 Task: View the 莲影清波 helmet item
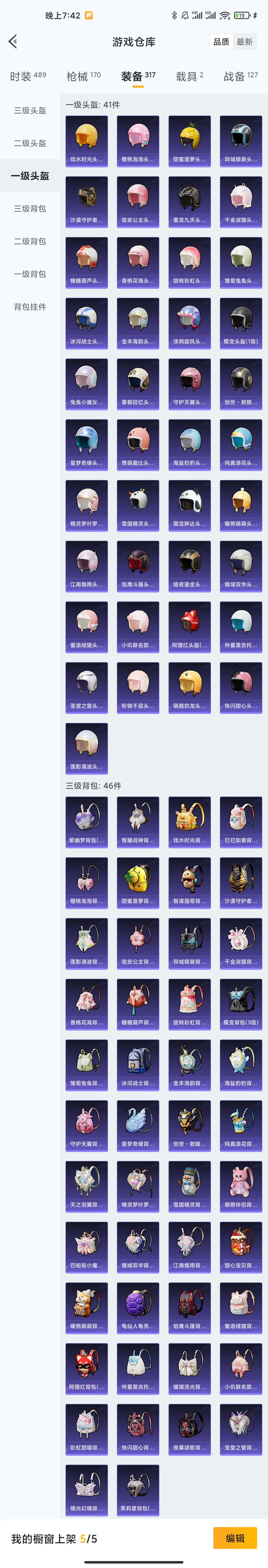click(x=87, y=748)
